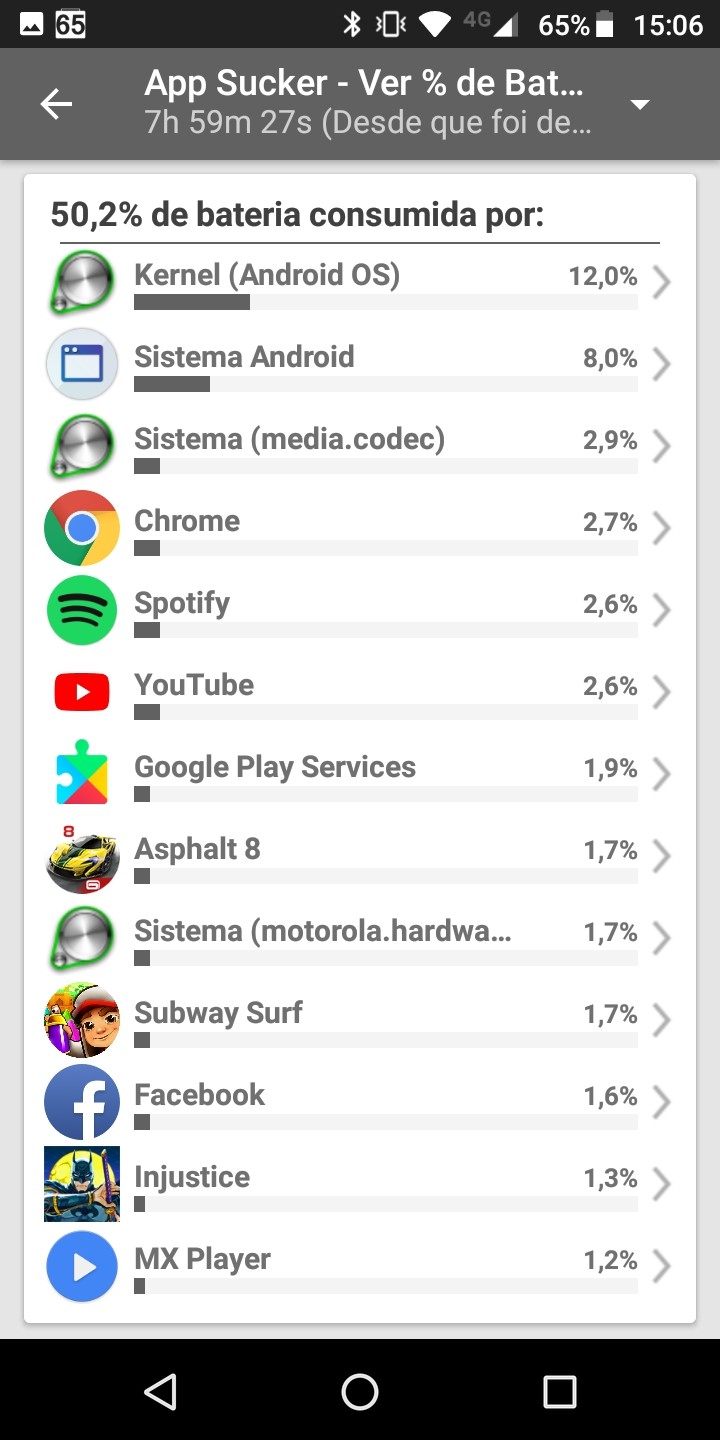Select the Injustice row

[360, 1186]
